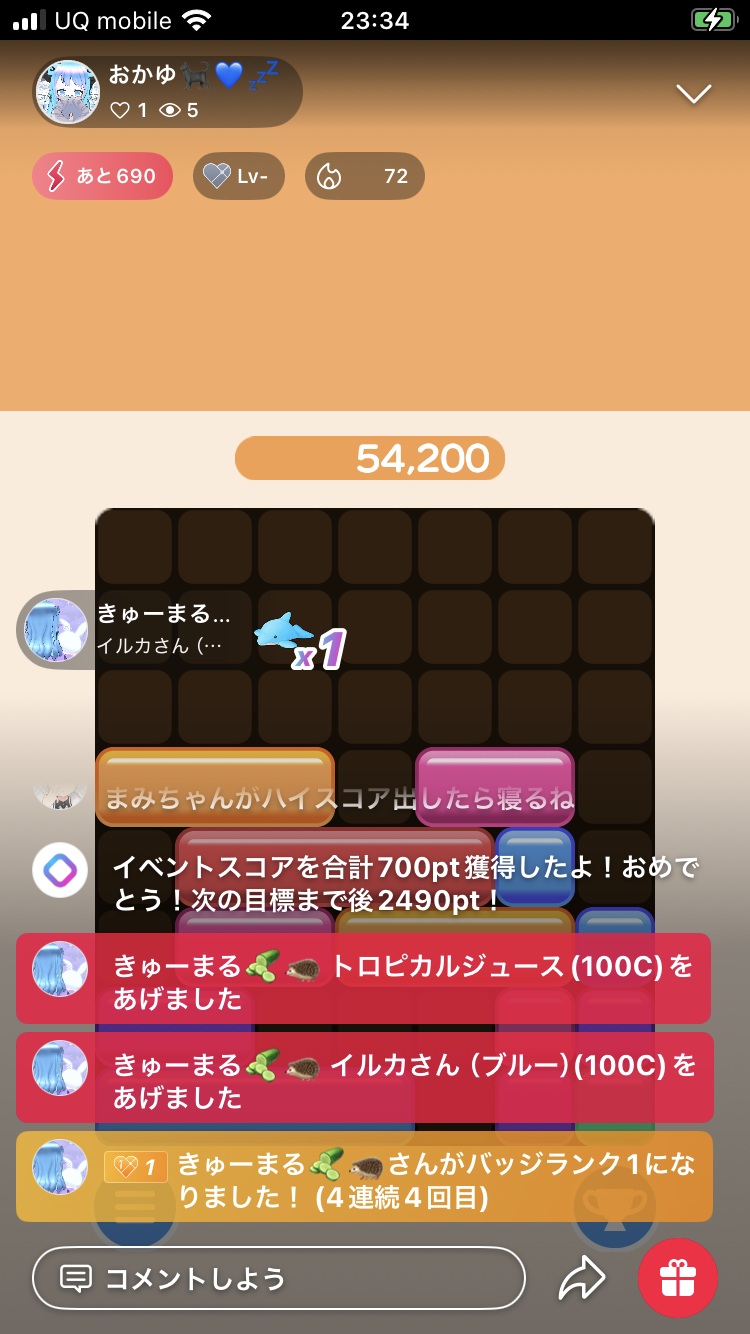
Task: Open the Lv- heart level badge
Action: pos(238,177)
